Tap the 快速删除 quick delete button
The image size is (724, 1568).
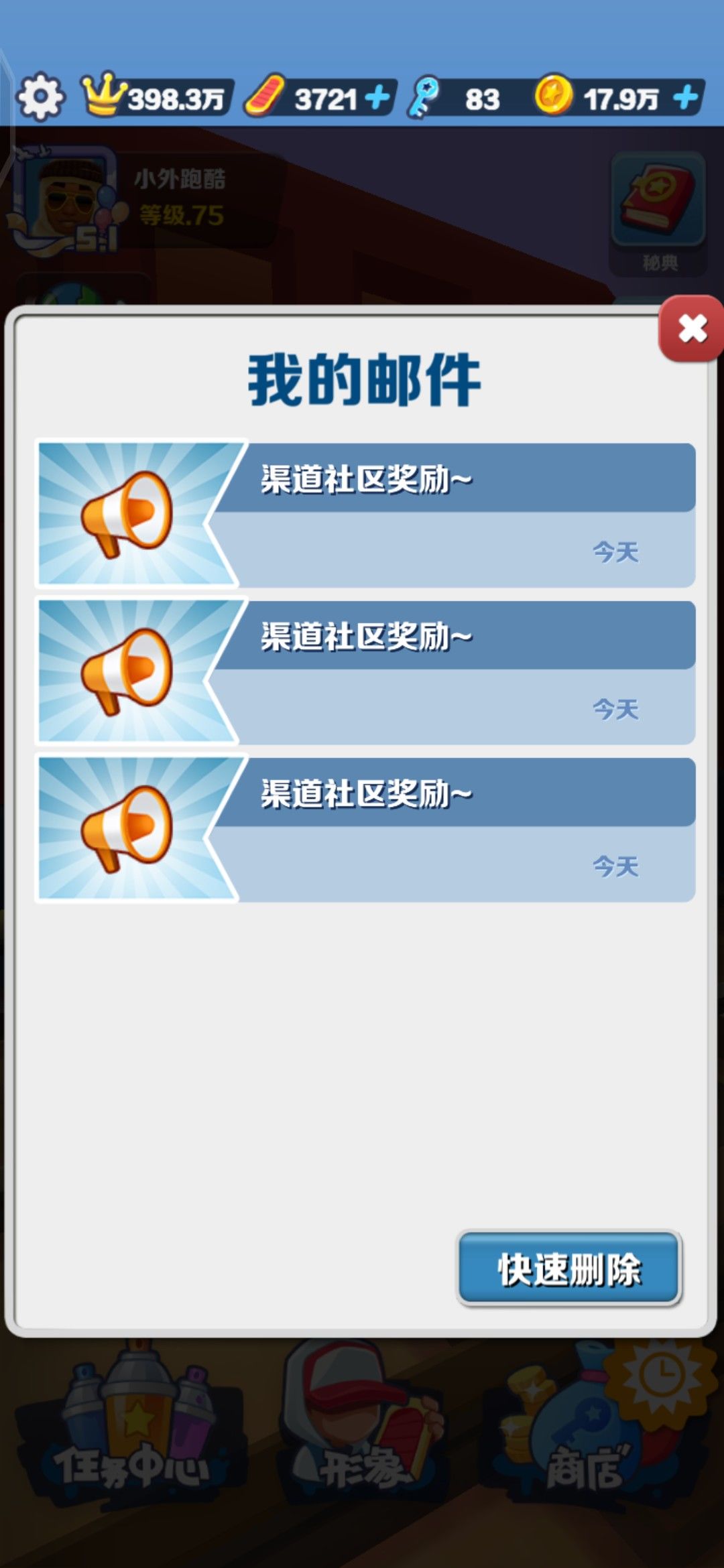(569, 1268)
